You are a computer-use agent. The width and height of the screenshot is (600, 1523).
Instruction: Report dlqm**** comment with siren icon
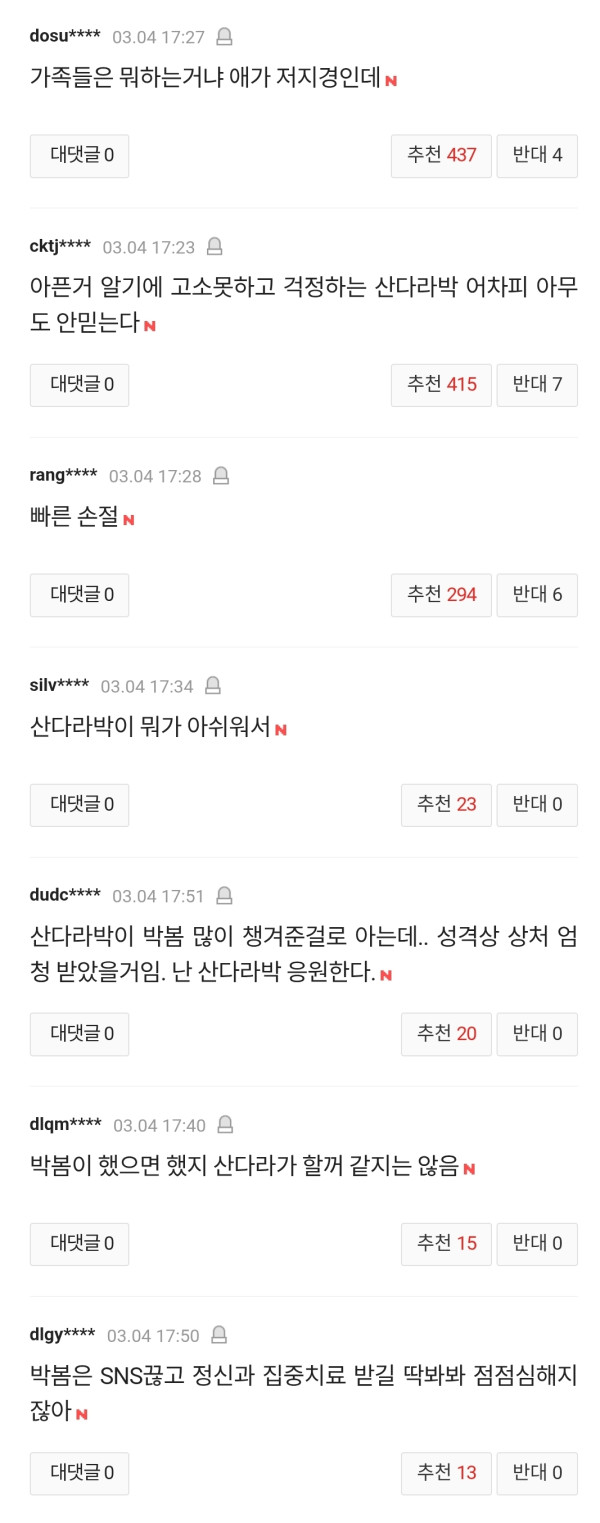point(225,1125)
